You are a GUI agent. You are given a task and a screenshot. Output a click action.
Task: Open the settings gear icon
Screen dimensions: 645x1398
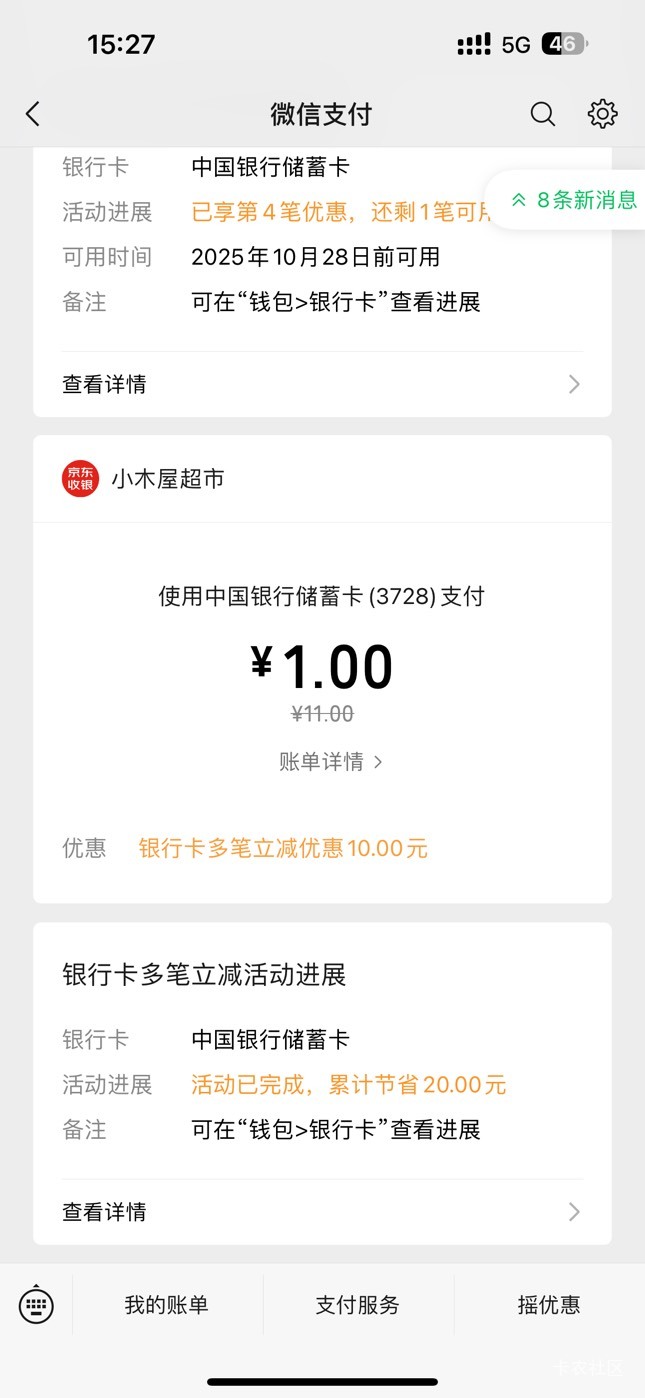[602, 114]
